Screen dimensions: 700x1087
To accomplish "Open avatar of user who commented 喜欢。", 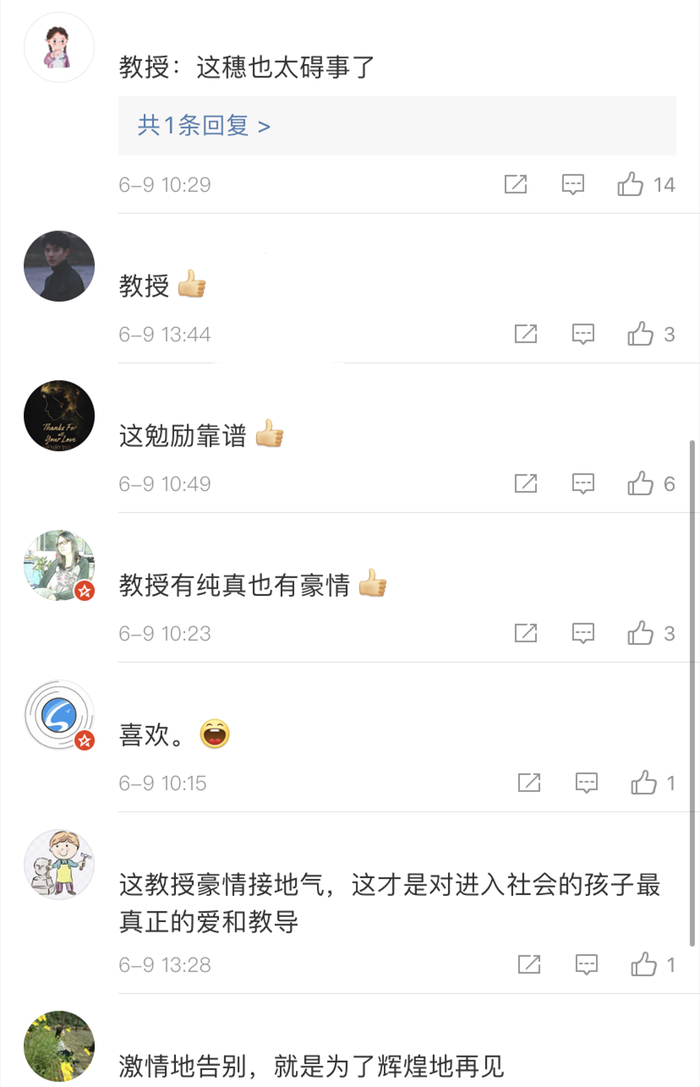I will pyautogui.click(x=59, y=715).
